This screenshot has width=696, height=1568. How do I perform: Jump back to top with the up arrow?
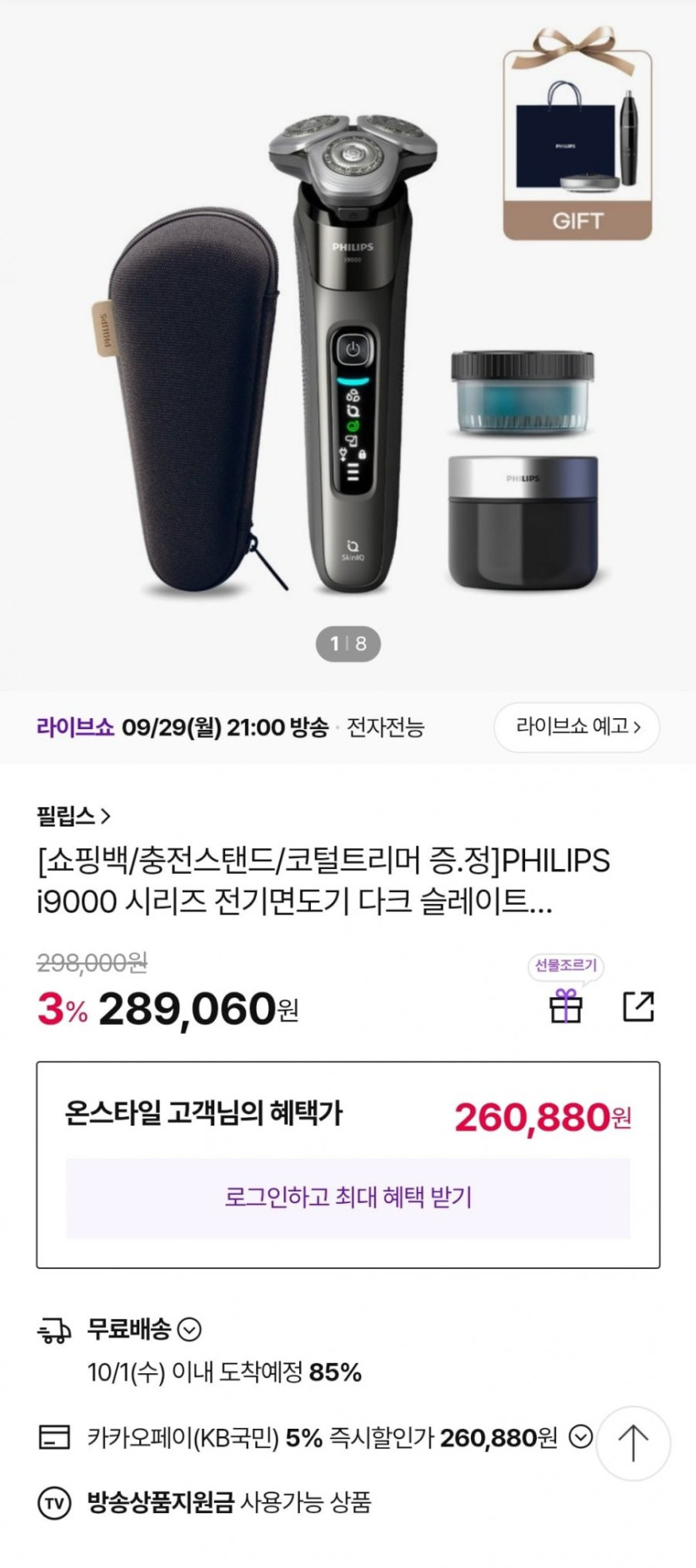point(633,1443)
